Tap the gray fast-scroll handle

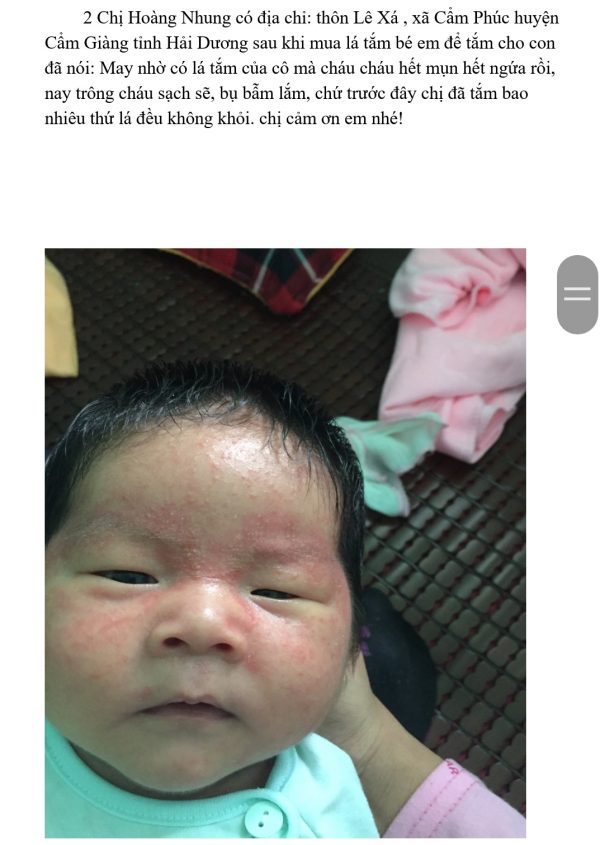tap(577, 294)
